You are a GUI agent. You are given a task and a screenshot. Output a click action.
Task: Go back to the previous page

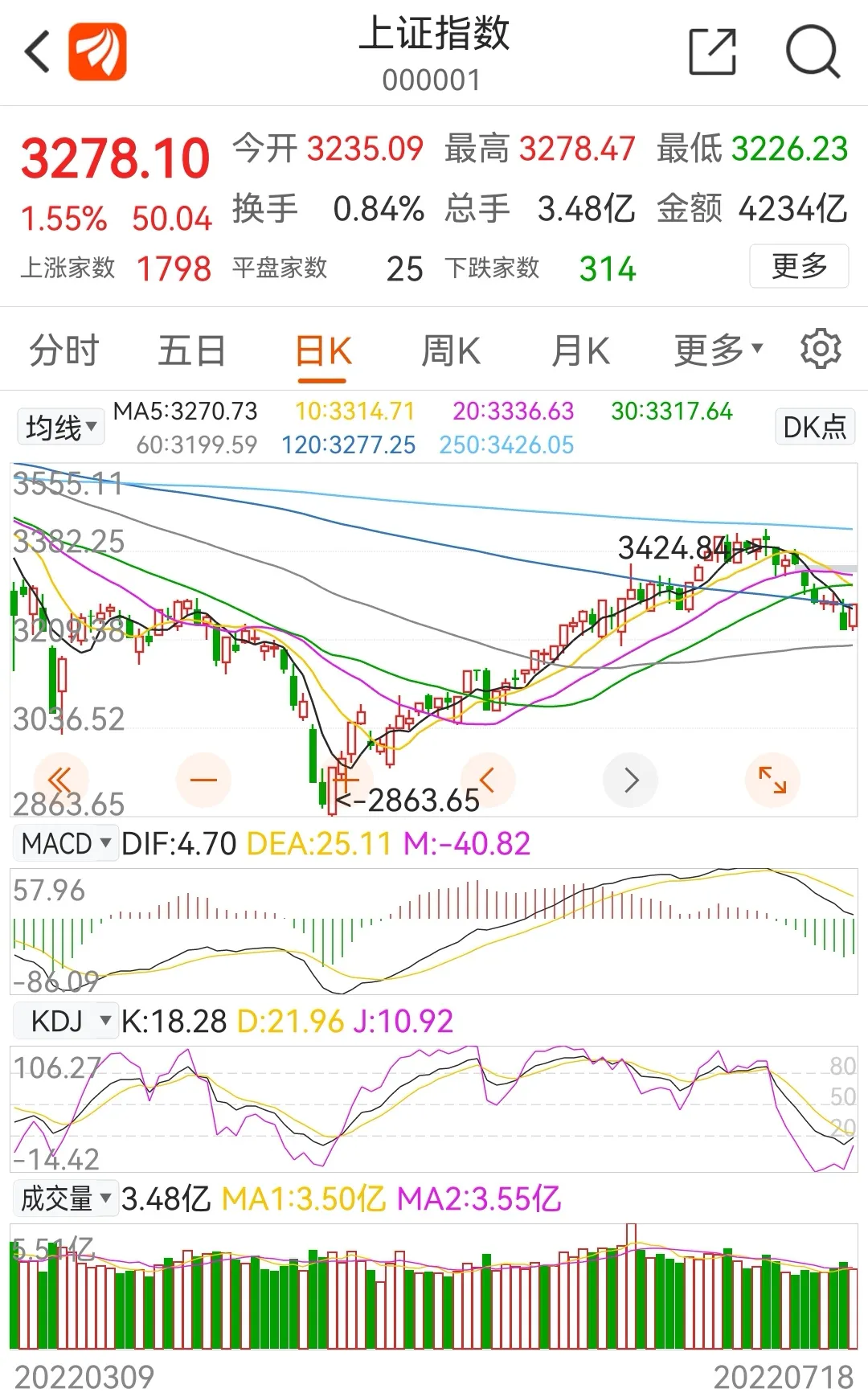click(38, 52)
